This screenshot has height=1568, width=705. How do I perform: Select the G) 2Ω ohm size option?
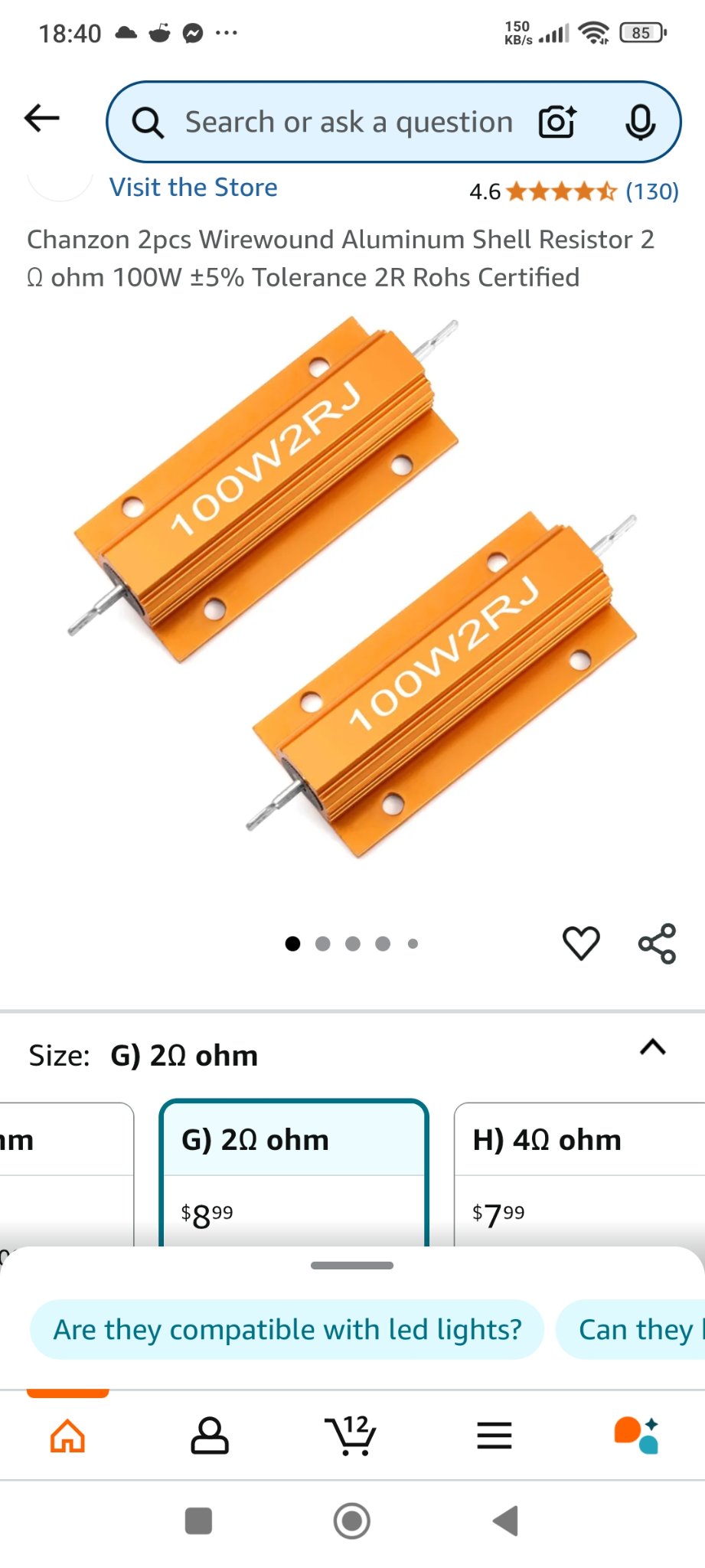[x=294, y=1173]
